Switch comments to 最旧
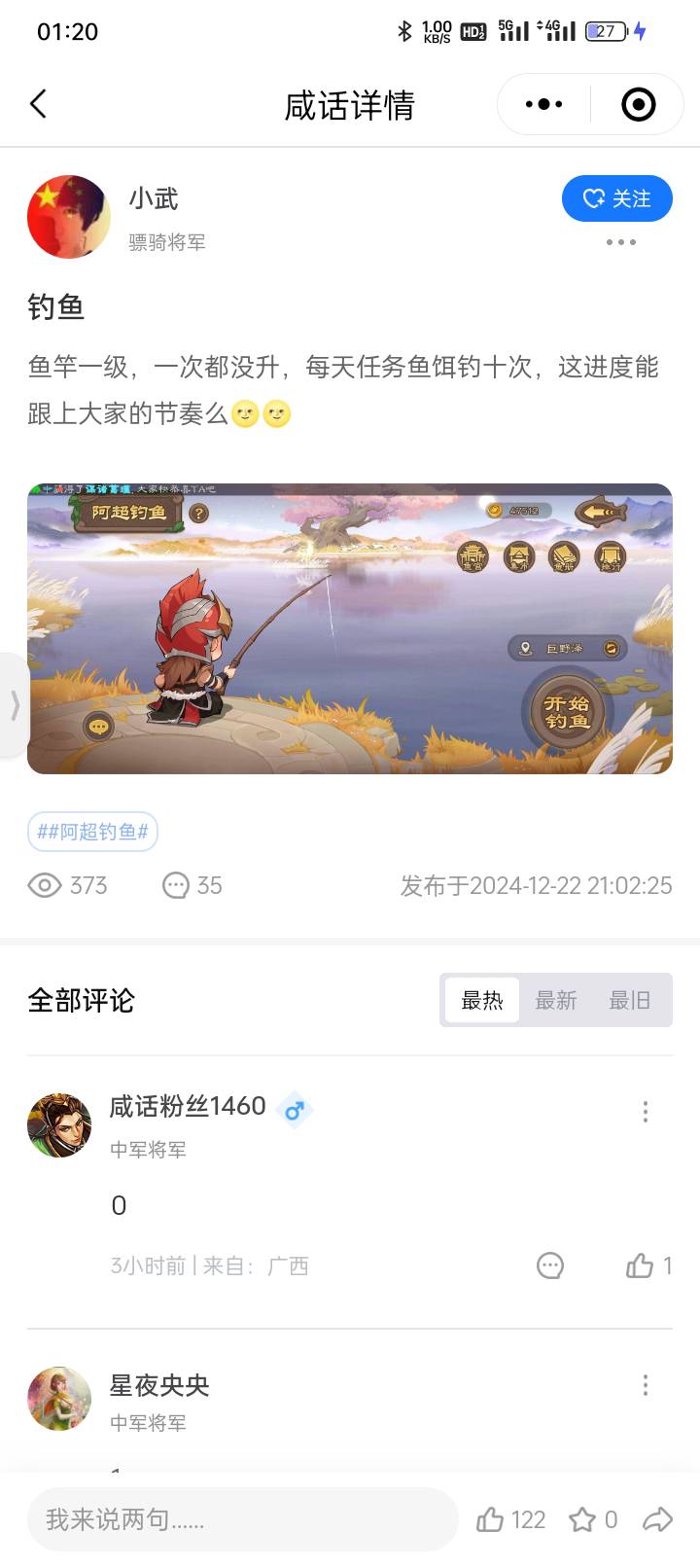Viewport: 700px width, 1568px height. tap(629, 1000)
